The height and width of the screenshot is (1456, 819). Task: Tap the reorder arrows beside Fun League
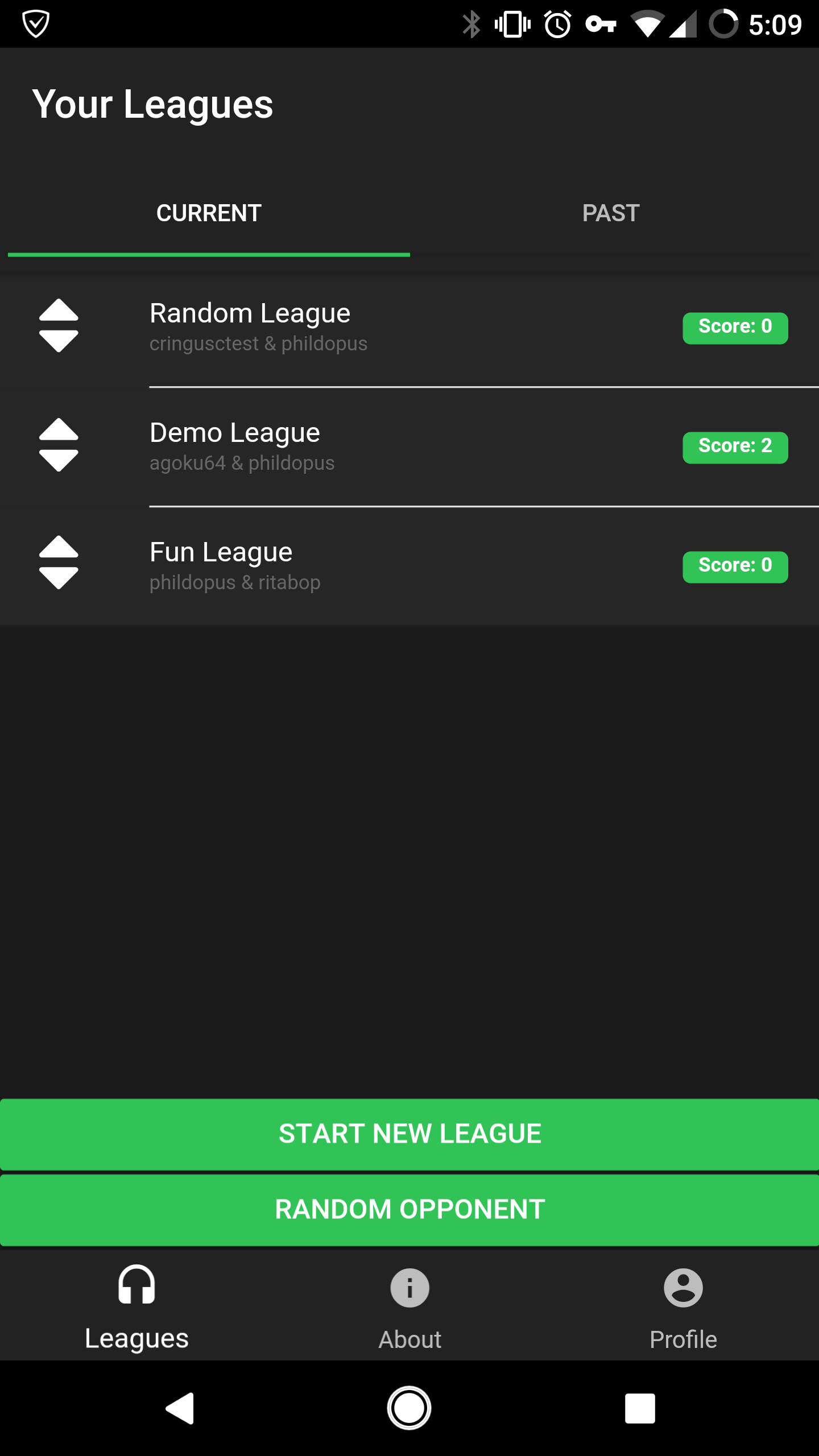pos(59,562)
